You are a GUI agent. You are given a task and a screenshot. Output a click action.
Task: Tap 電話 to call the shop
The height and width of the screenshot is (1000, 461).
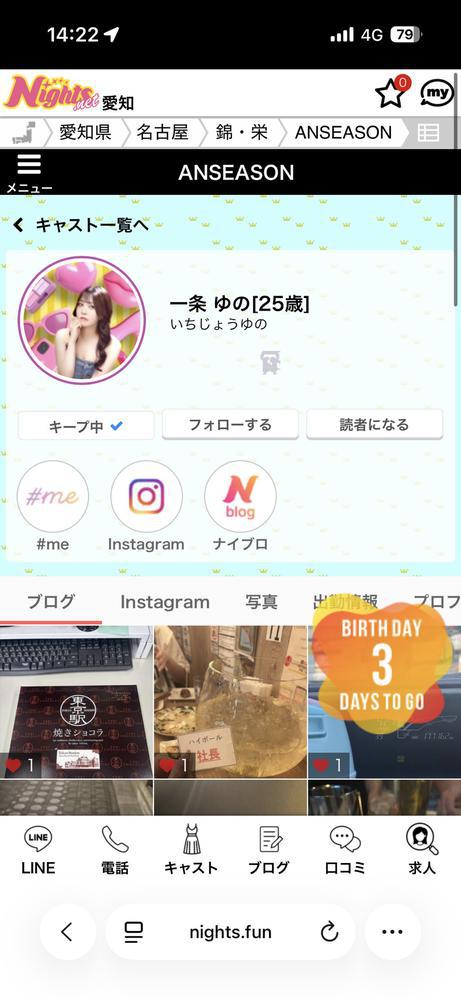tap(115, 849)
